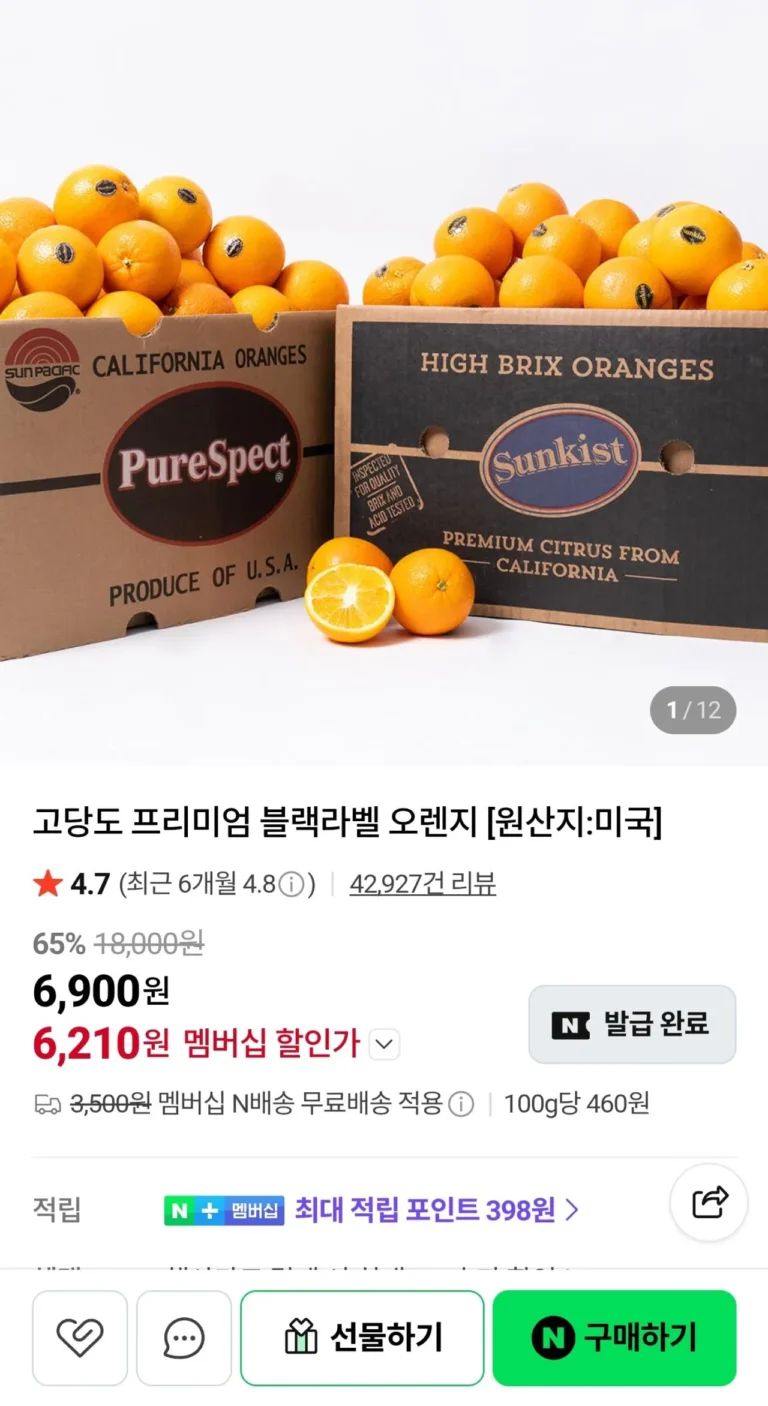The height and width of the screenshot is (1406, 768).
Task: Add the product to wishlist with the heart
Action: click(80, 1338)
